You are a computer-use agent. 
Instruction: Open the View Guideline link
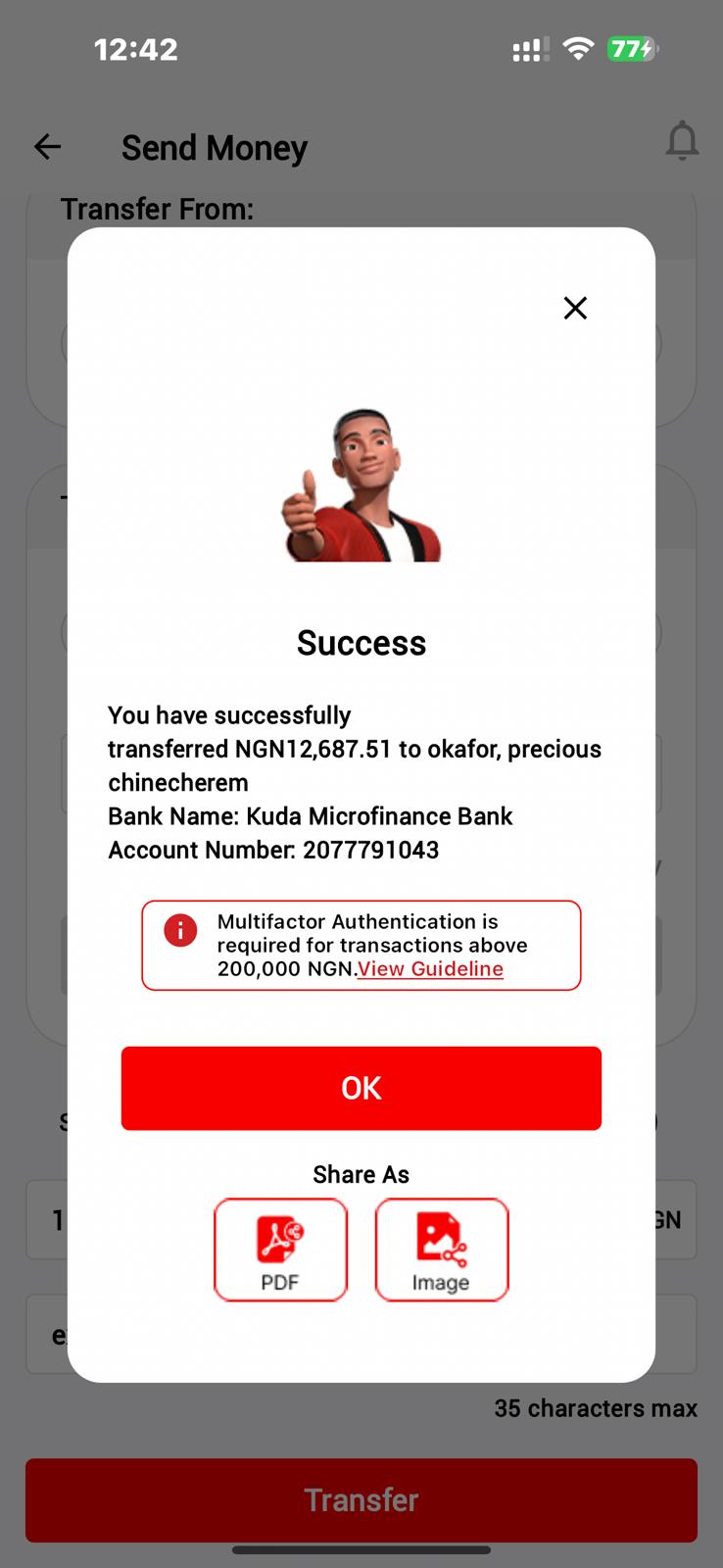[430, 969]
